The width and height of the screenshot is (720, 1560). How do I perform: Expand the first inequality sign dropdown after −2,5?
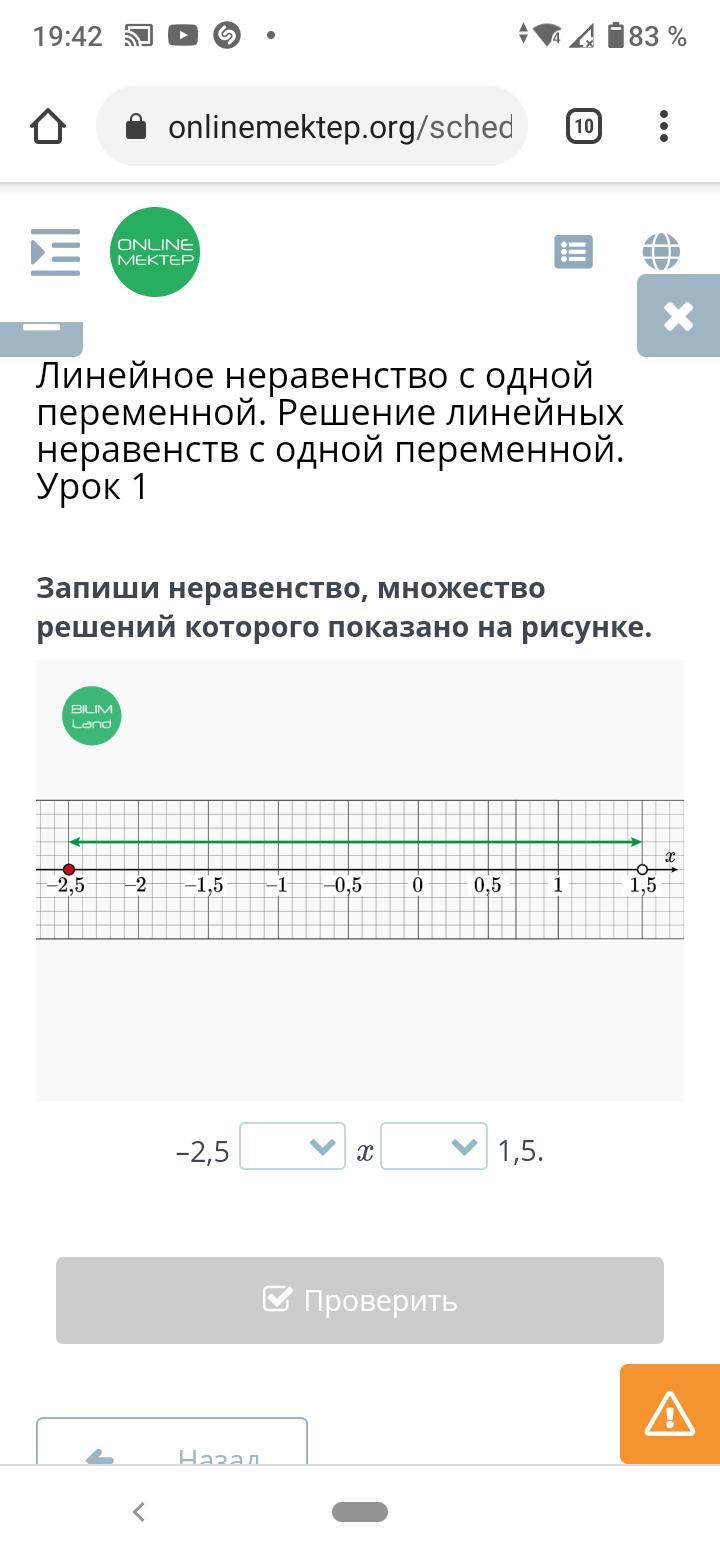pyautogui.click(x=293, y=1147)
